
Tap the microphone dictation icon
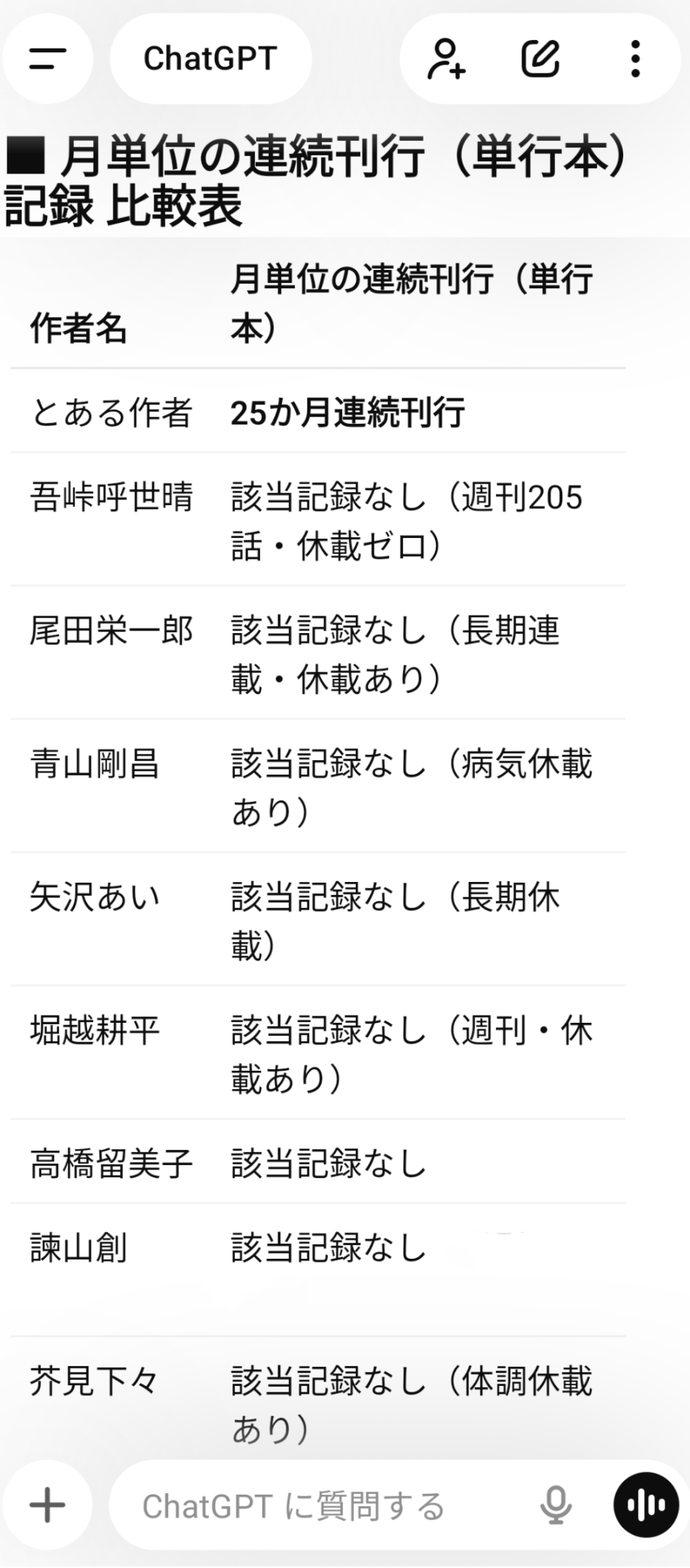[556, 1506]
